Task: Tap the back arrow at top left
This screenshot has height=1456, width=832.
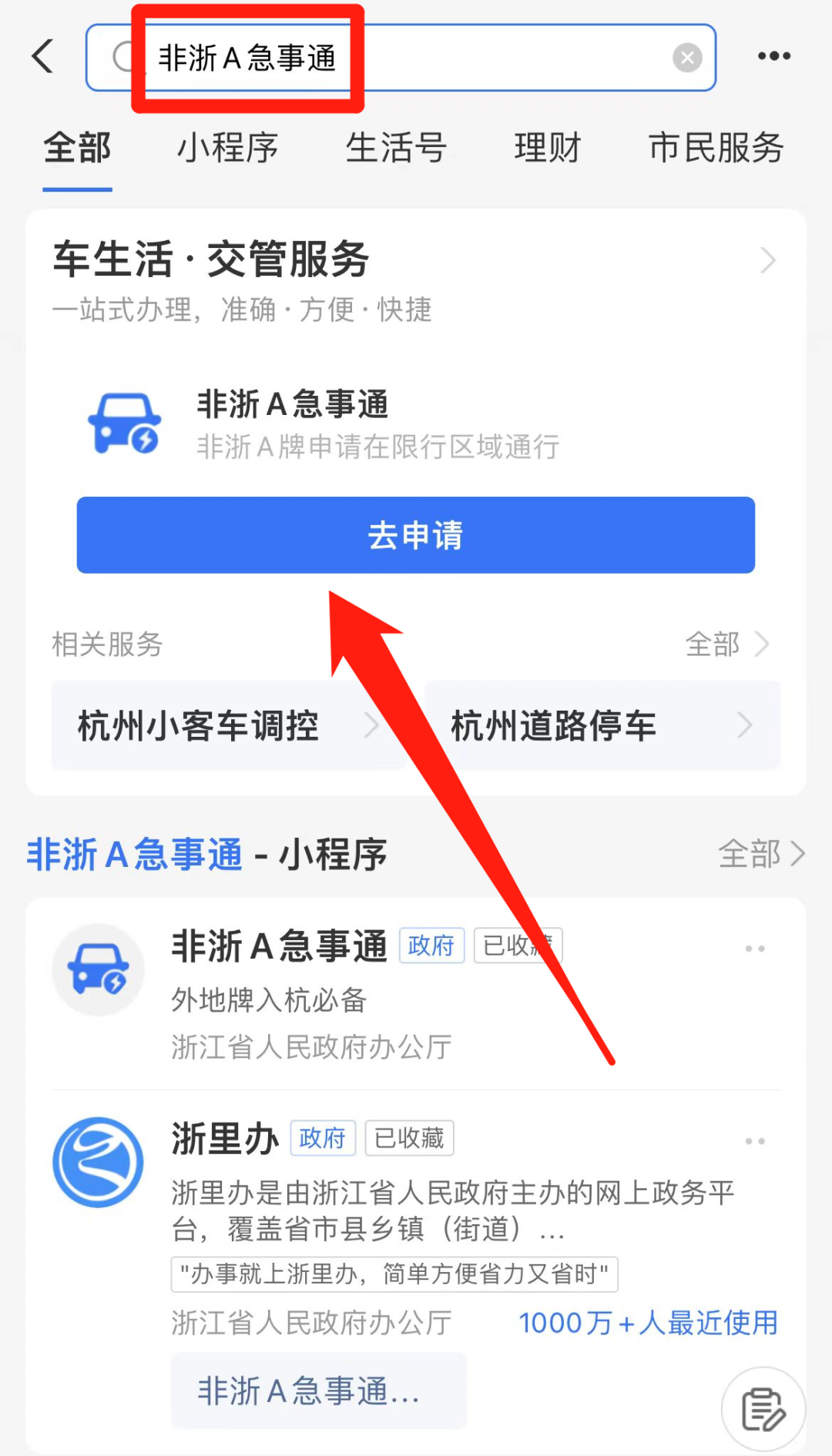Action: [42, 56]
